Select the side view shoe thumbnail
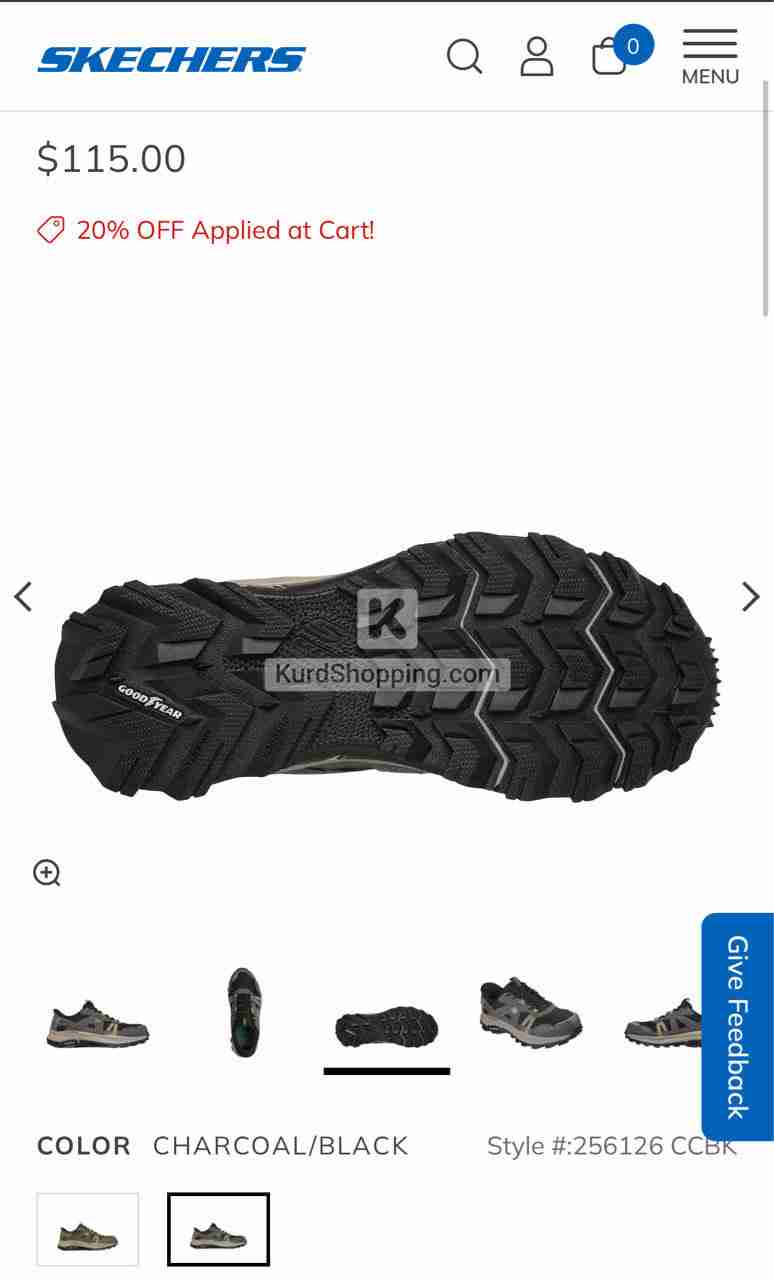 [98, 1023]
